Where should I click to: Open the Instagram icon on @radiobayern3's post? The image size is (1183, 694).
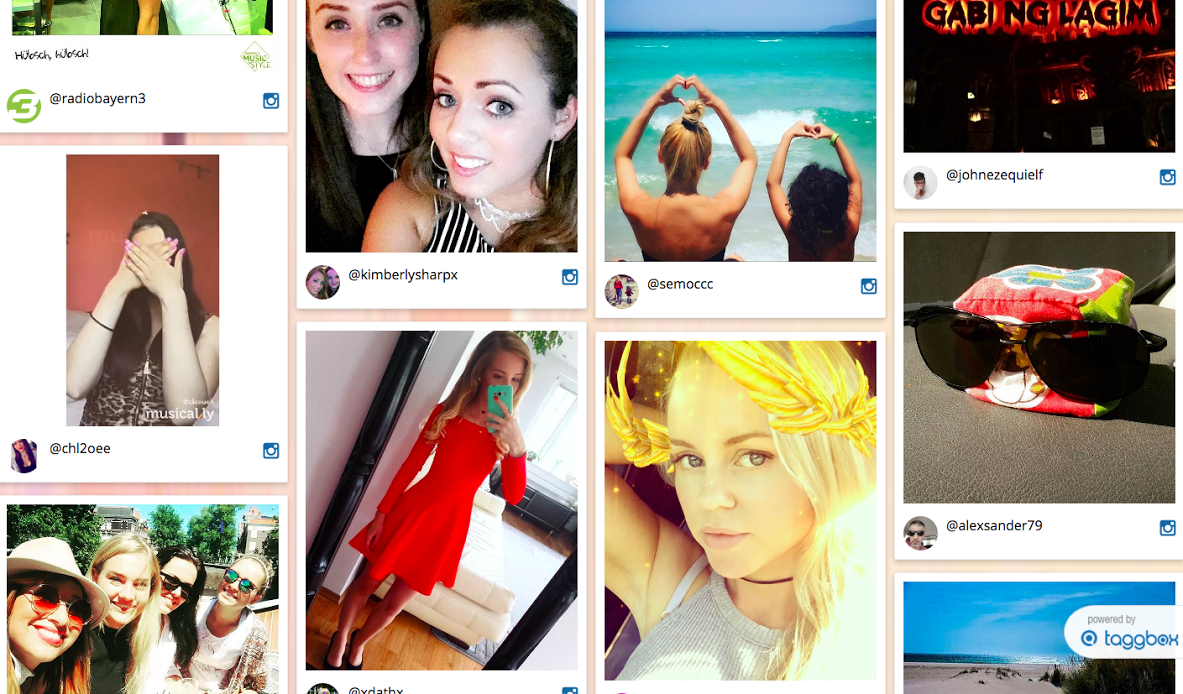point(271,101)
